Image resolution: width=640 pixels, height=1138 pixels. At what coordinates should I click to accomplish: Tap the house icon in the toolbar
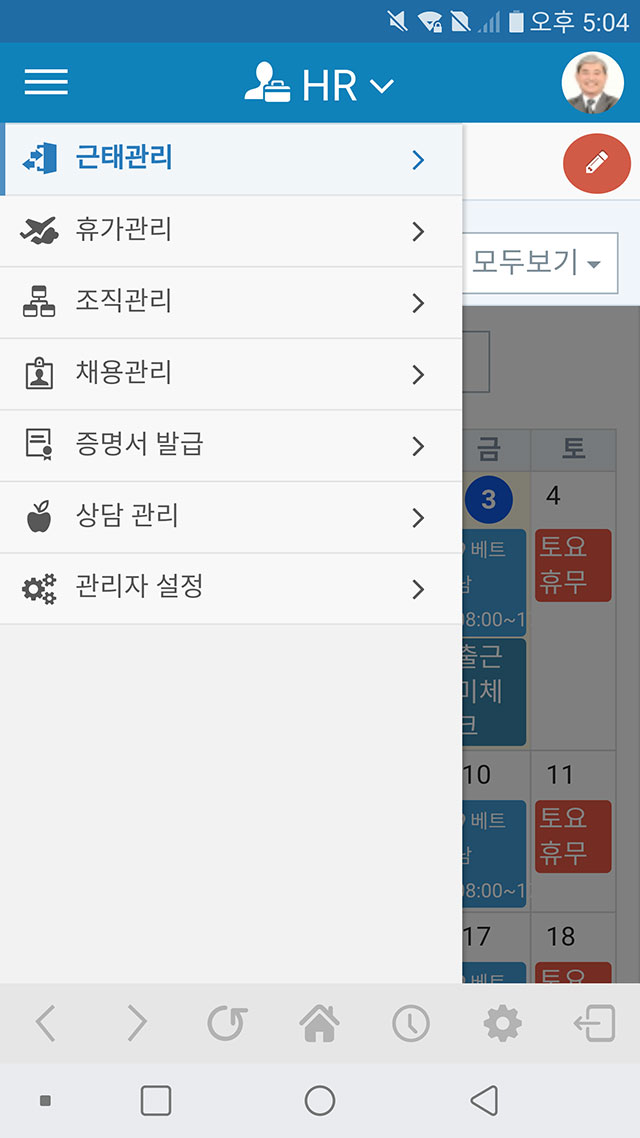point(319,1024)
